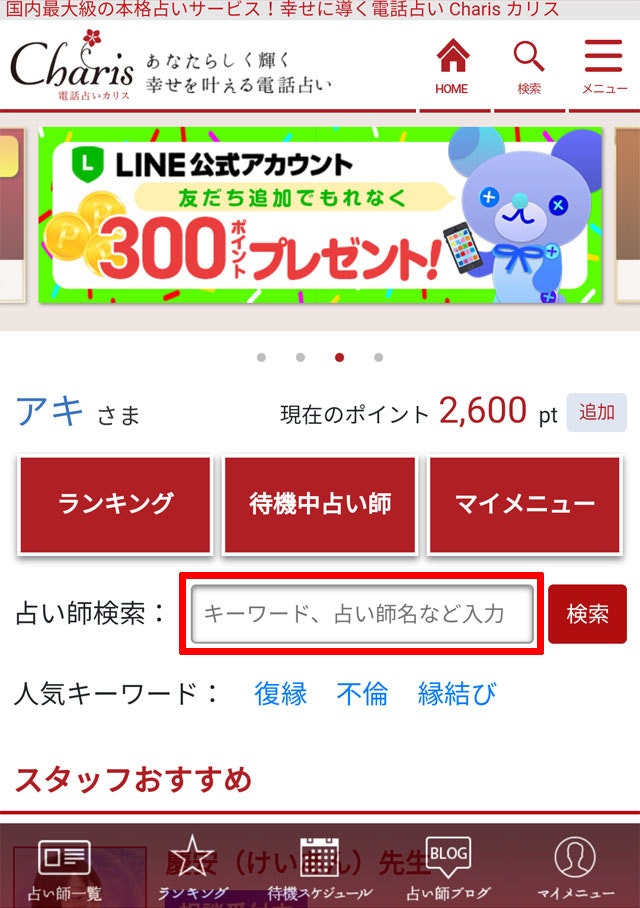This screenshot has height=908, width=640.
Task: Open 占い師ブログ bottom tab
Action: [x=448, y=868]
